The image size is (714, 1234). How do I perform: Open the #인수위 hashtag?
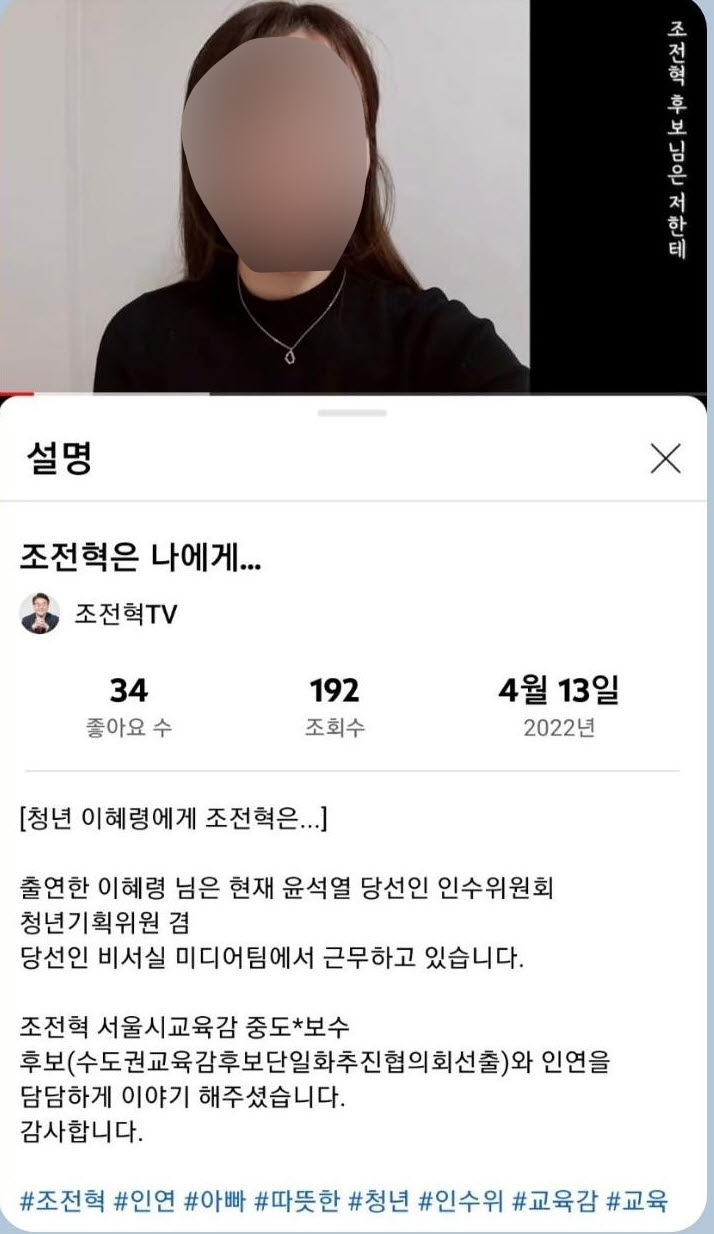click(460, 1199)
